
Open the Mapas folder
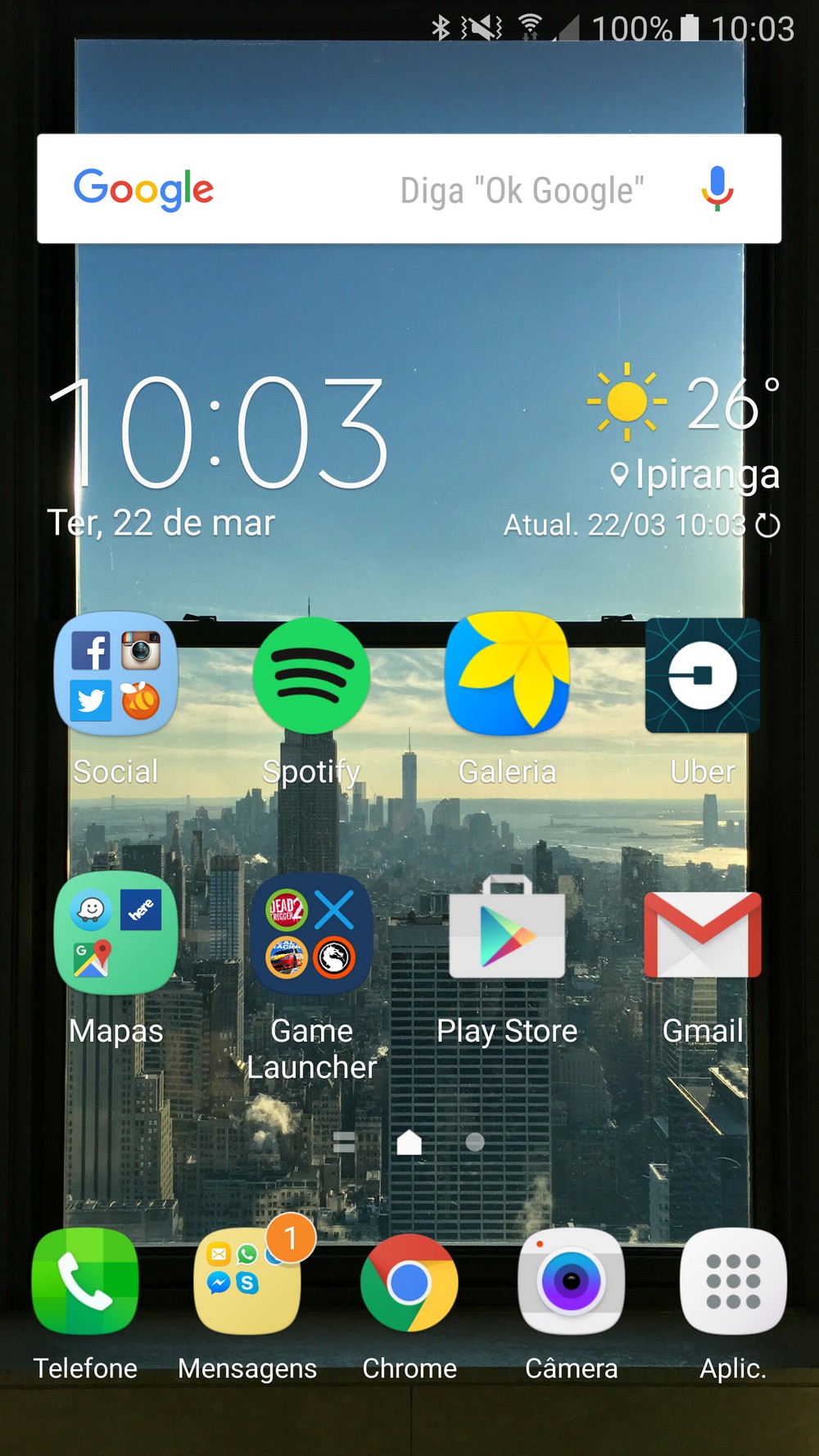[115, 934]
